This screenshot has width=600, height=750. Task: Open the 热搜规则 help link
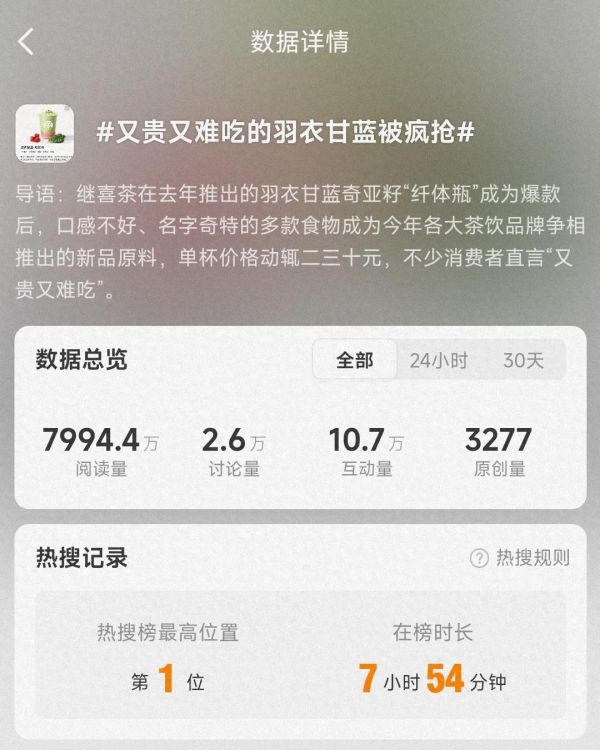tap(520, 558)
